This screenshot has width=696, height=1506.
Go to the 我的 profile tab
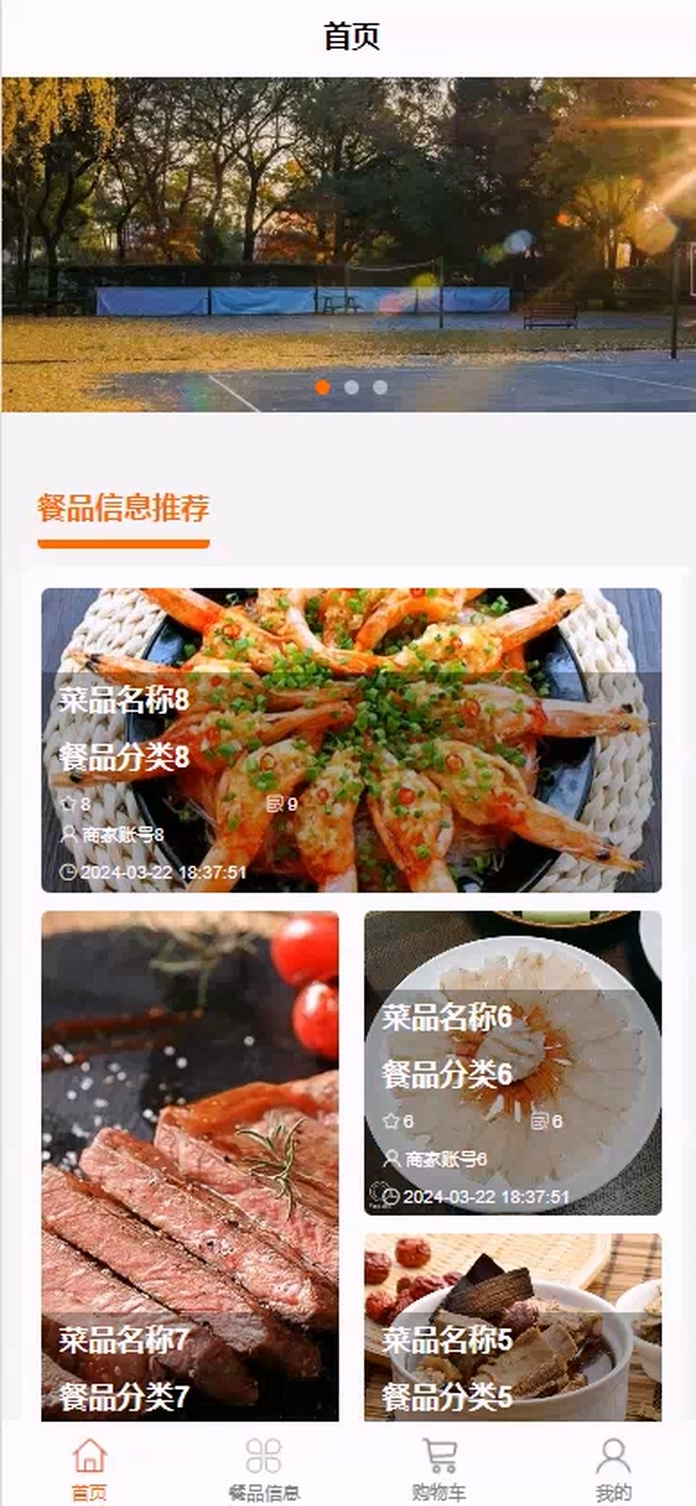point(613,1469)
